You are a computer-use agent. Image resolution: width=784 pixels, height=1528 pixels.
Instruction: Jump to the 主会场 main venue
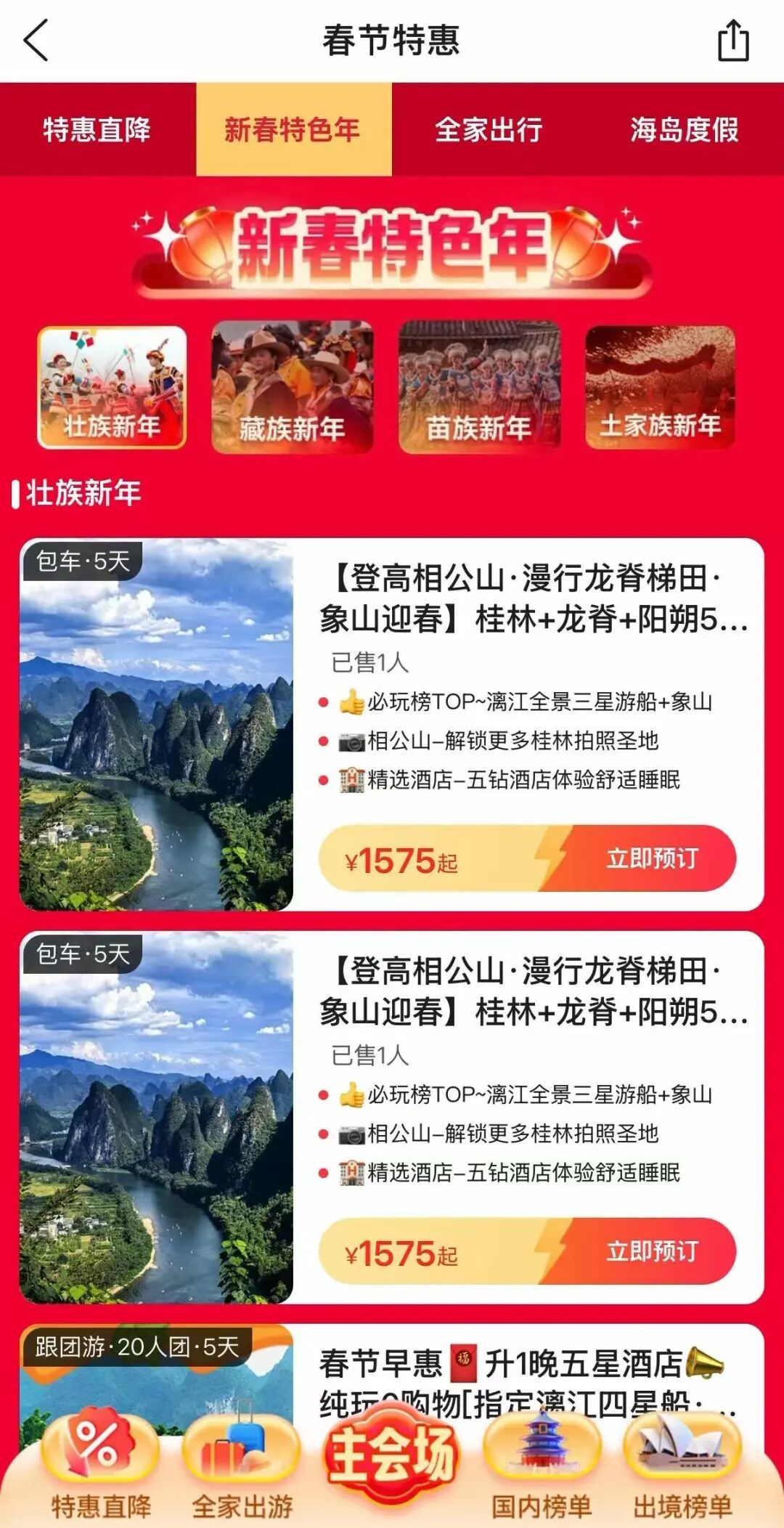tap(392, 1458)
